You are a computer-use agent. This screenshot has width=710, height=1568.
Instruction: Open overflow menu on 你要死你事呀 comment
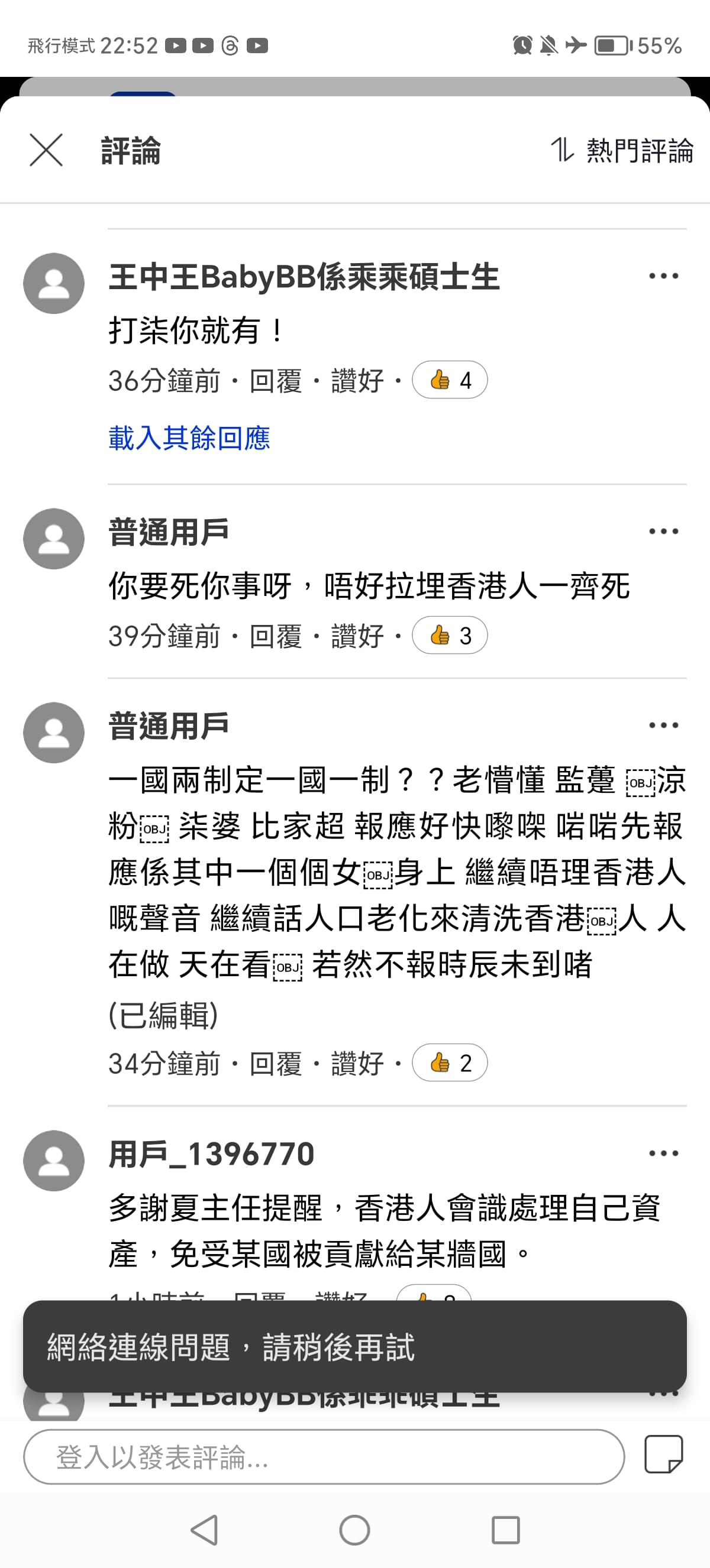click(663, 532)
